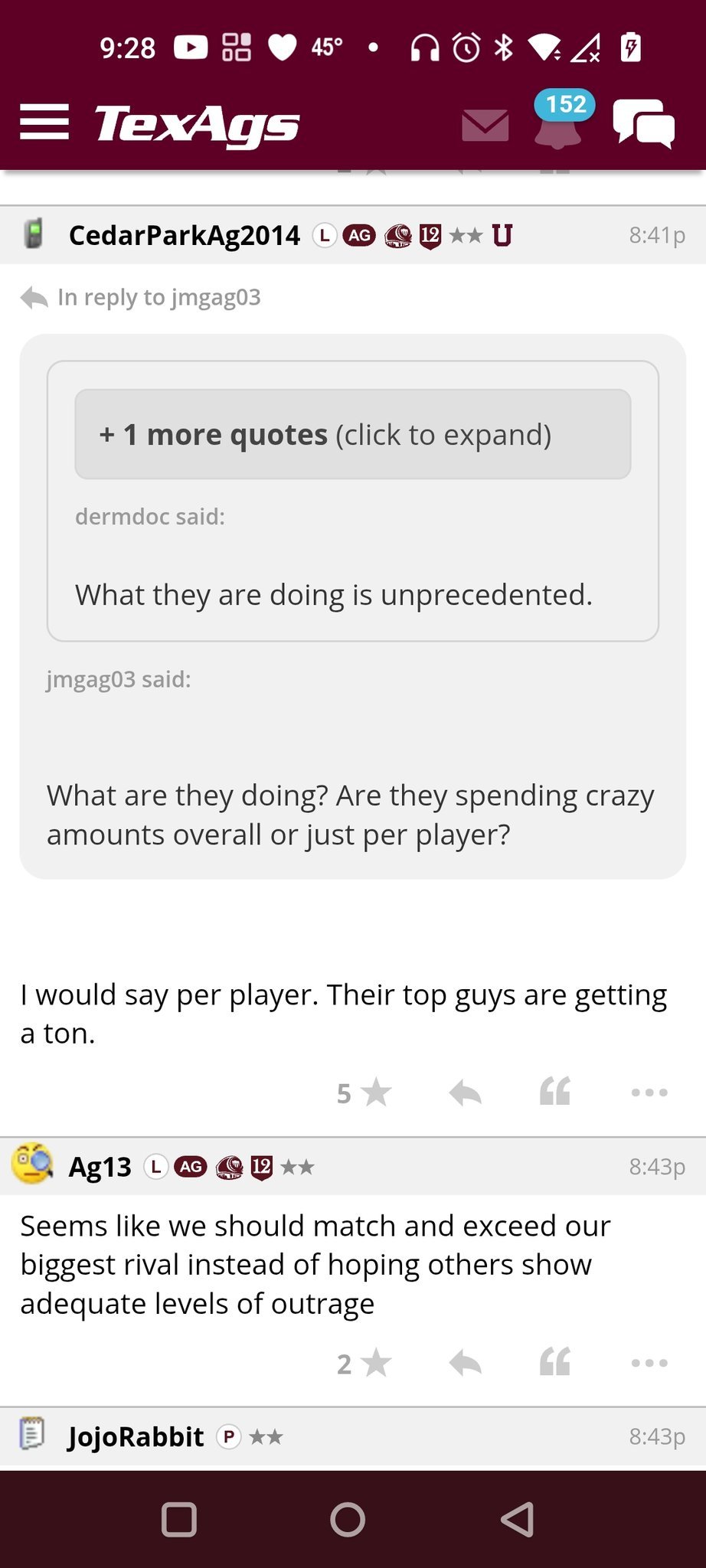This screenshot has width=706, height=1568.
Task: Open the hamburger menu
Action: point(44,122)
